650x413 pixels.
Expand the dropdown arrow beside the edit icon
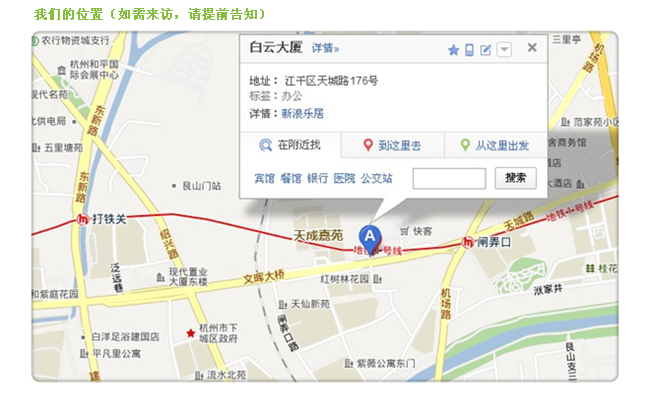(x=504, y=49)
